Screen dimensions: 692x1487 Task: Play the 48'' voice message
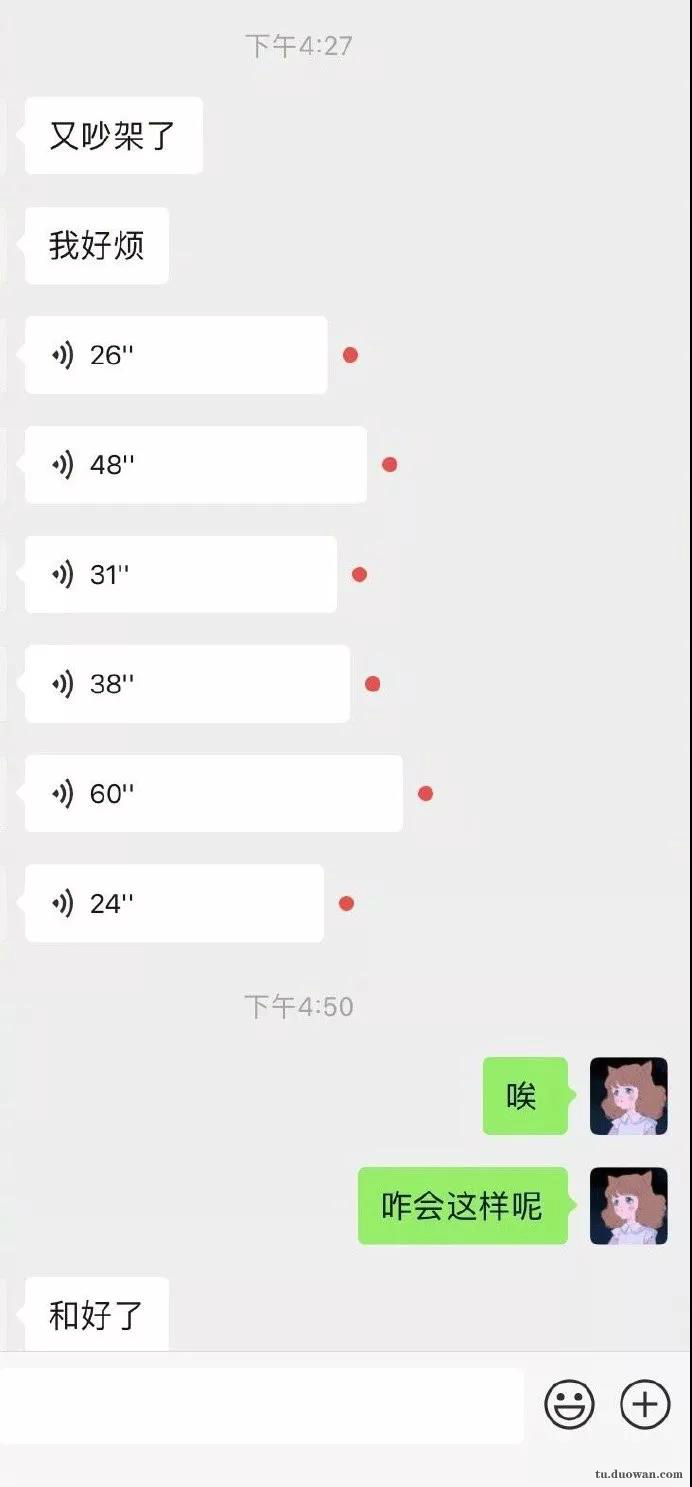(196, 465)
